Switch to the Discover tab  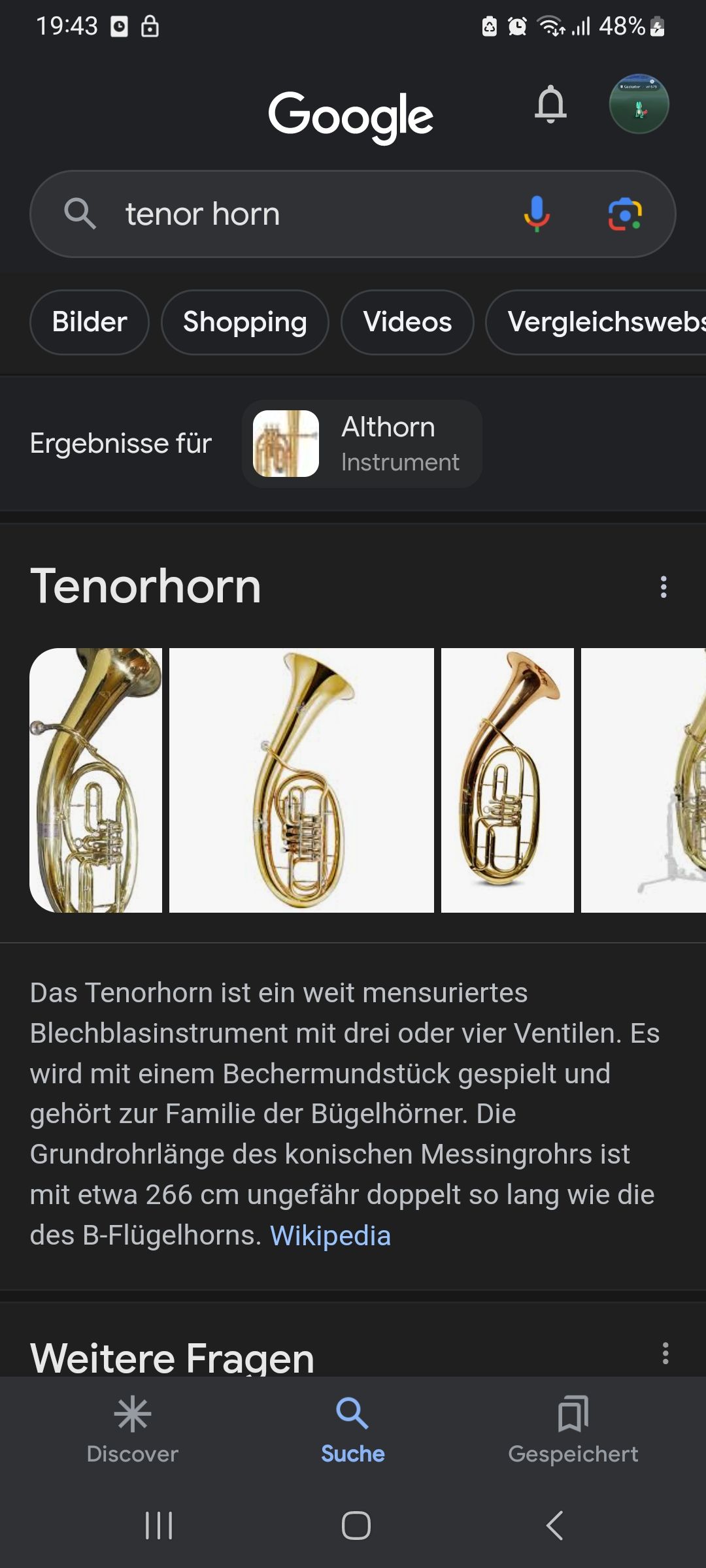[133, 1429]
